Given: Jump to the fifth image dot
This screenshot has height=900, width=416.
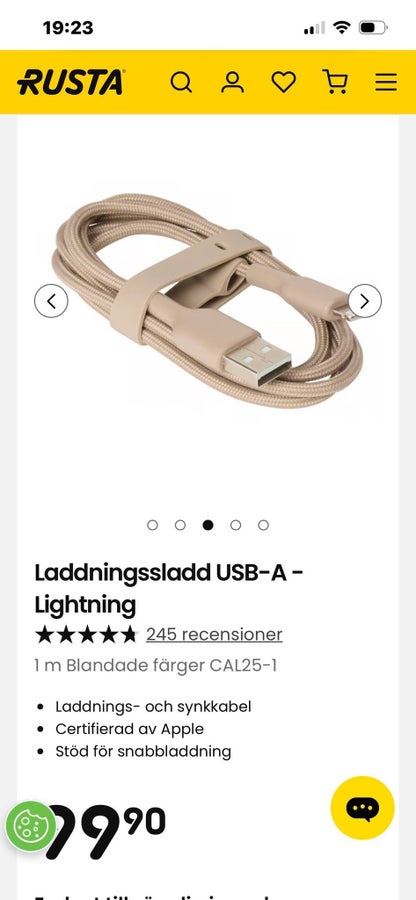Looking at the screenshot, I should coord(263,525).
